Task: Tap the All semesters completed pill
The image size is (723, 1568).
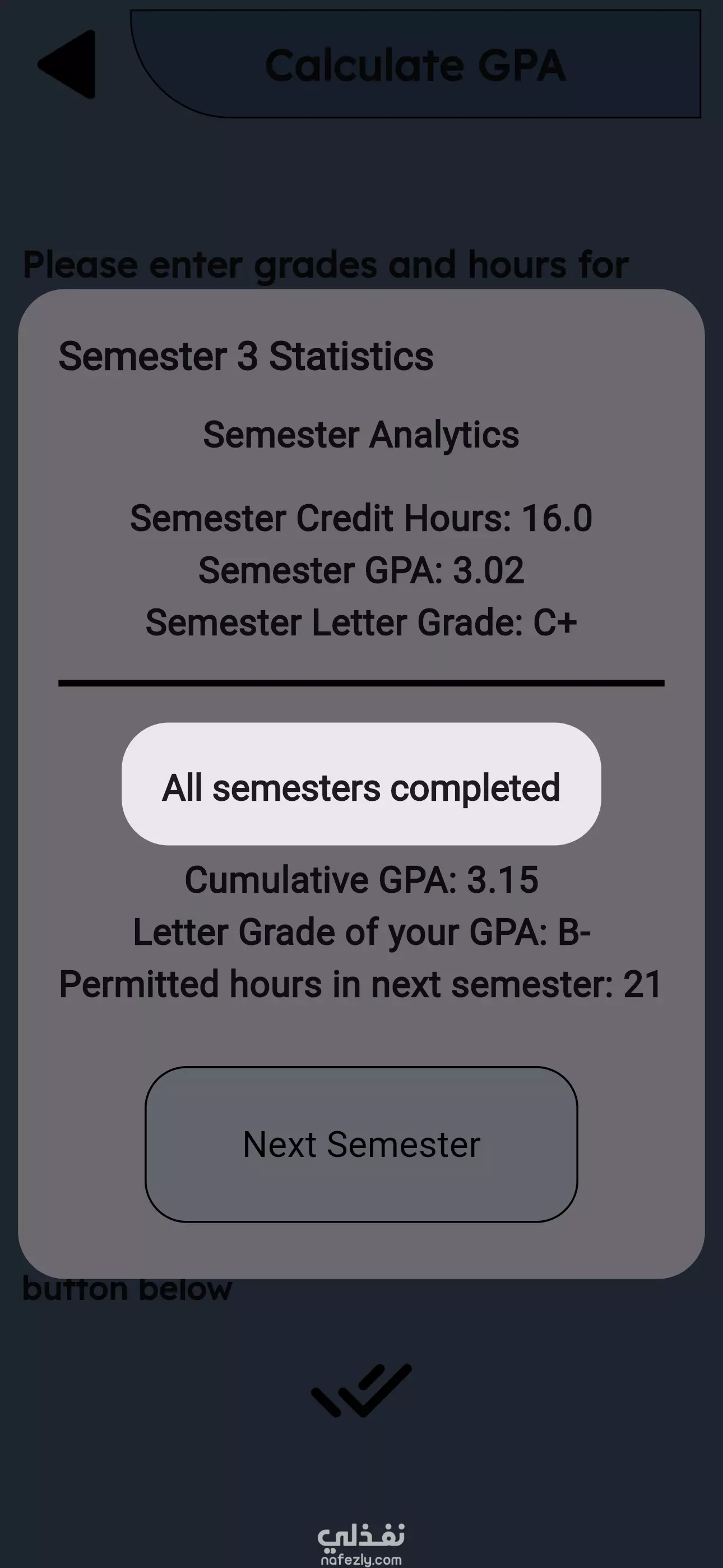Action: (x=361, y=783)
